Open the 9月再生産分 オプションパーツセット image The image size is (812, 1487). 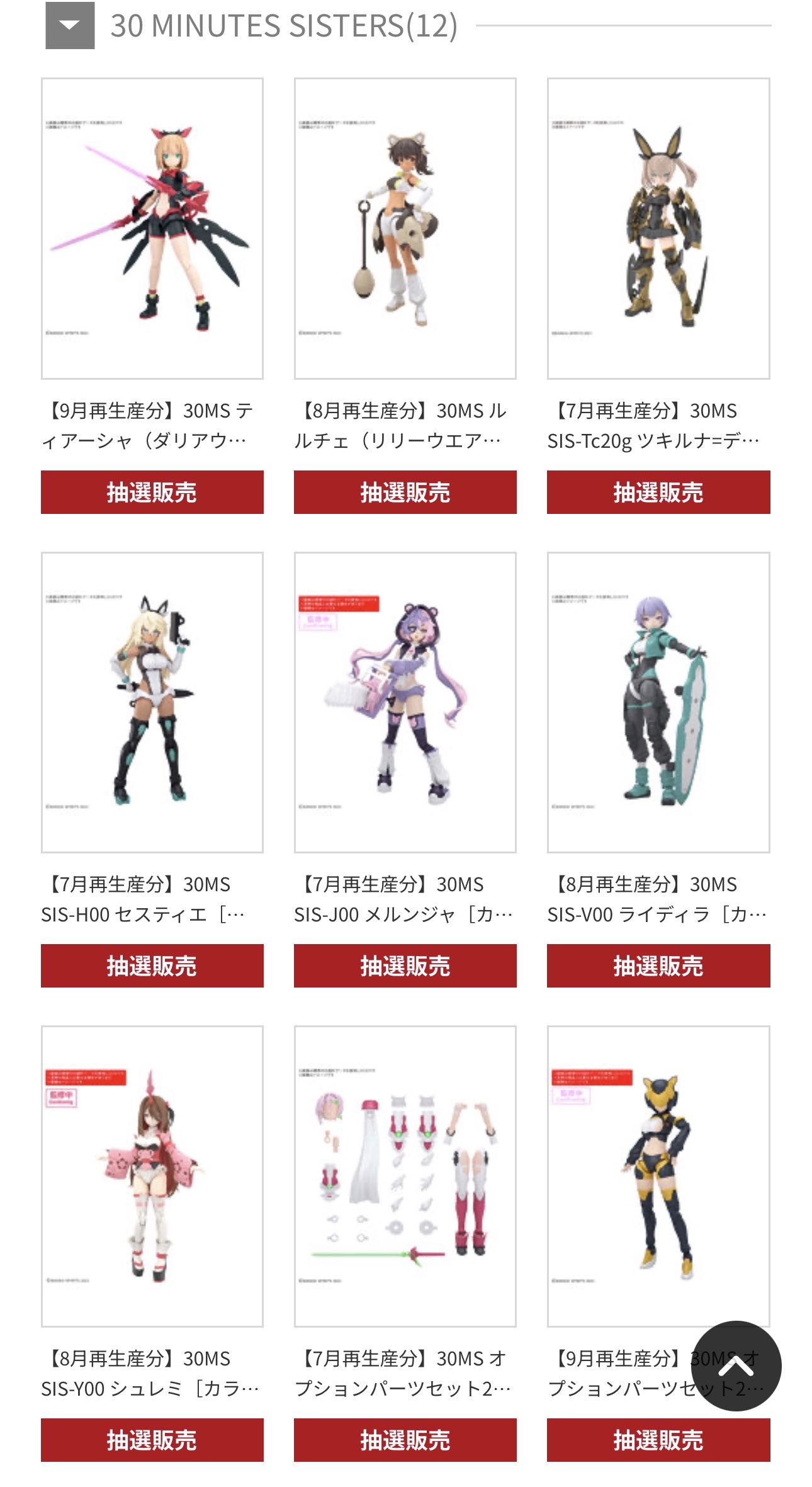(658, 1176)
